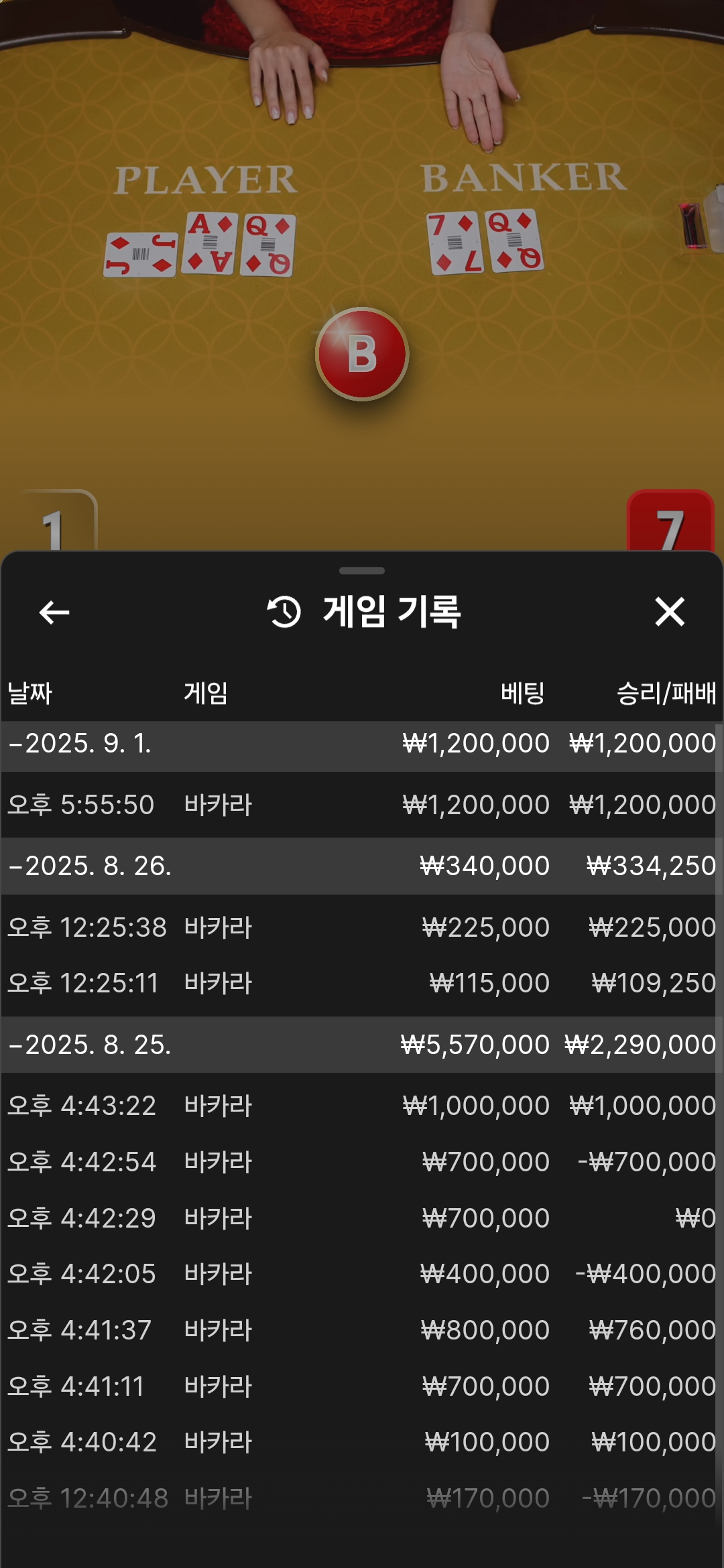Open the 오후 4:42:54 baccarat record

pos(362,1162)
